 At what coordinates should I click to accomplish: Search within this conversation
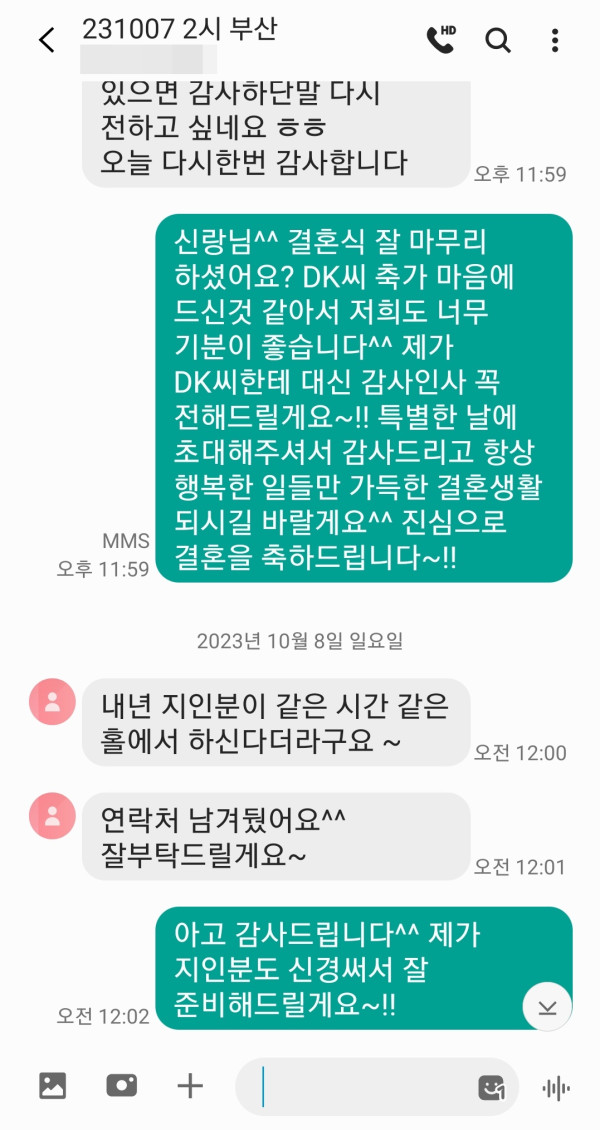(x=497, y=40)
